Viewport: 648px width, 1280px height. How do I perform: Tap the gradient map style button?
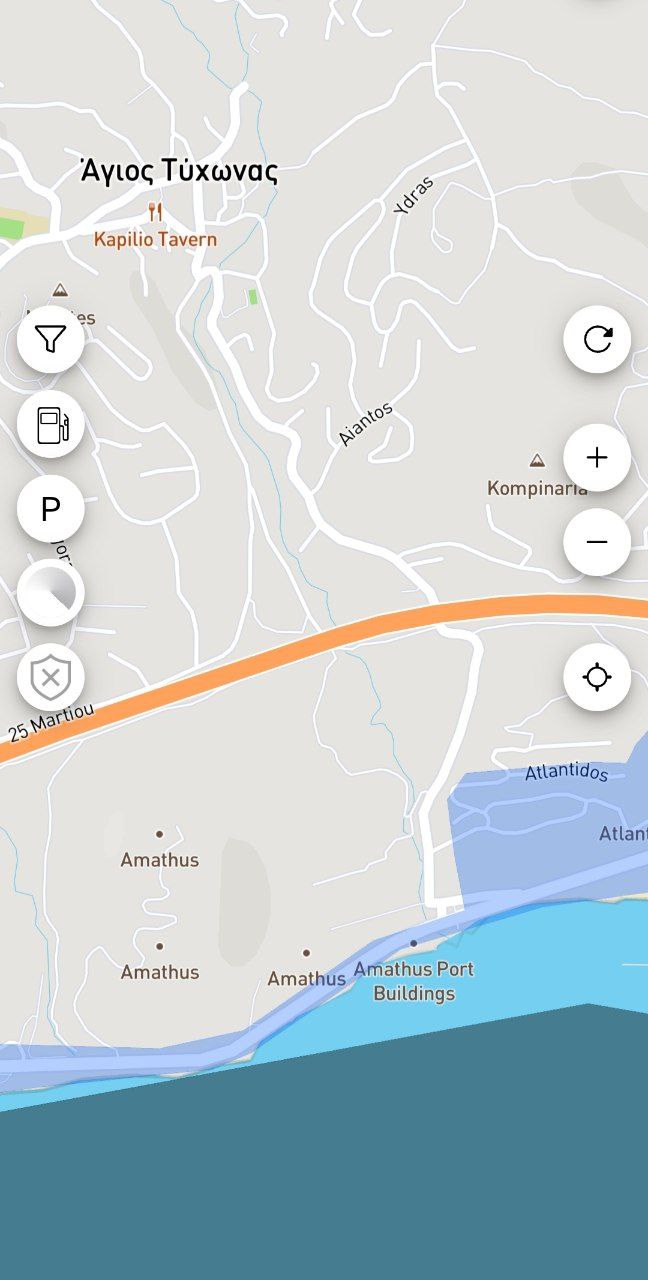tap(50, 594)
